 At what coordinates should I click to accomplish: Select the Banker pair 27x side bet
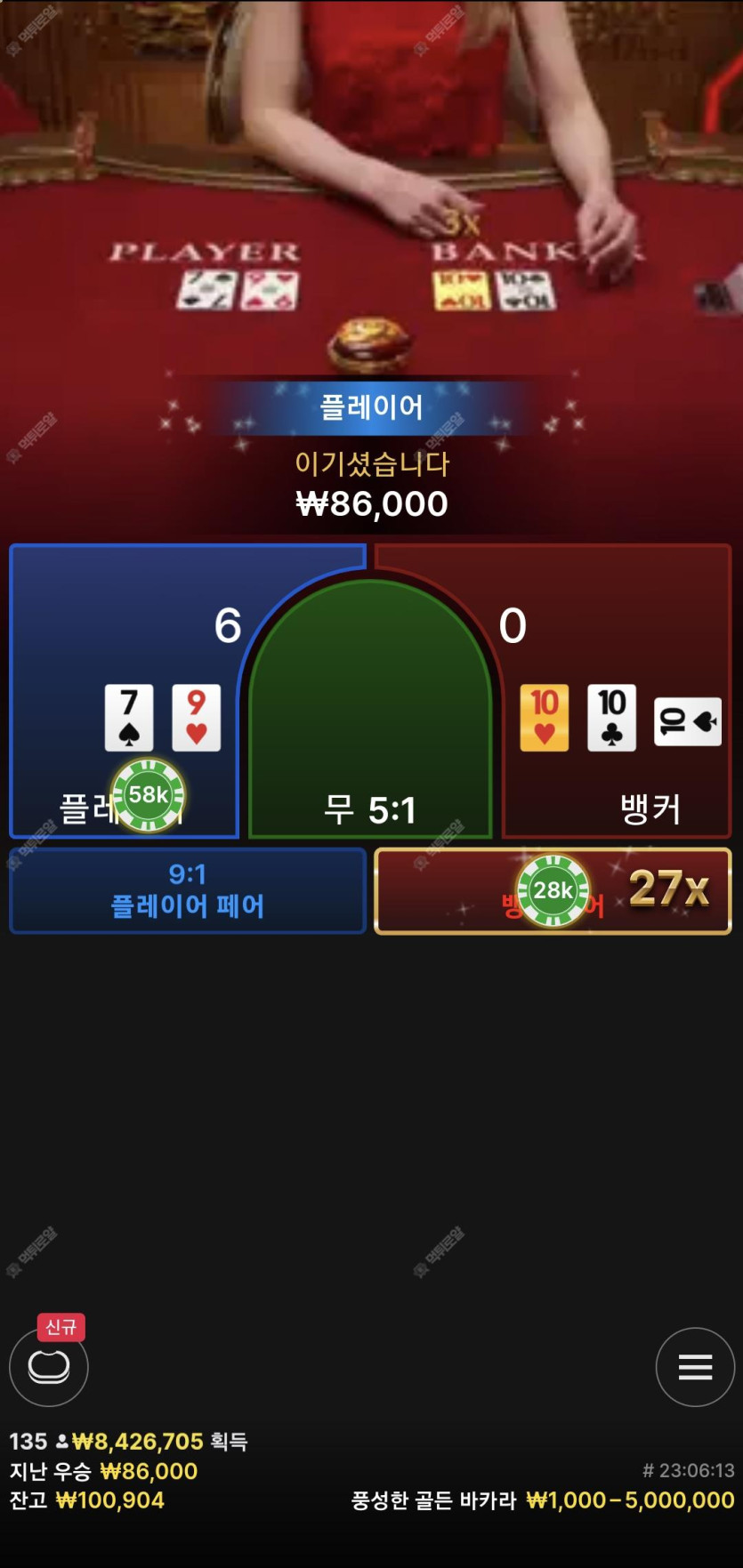pos(553,890)
